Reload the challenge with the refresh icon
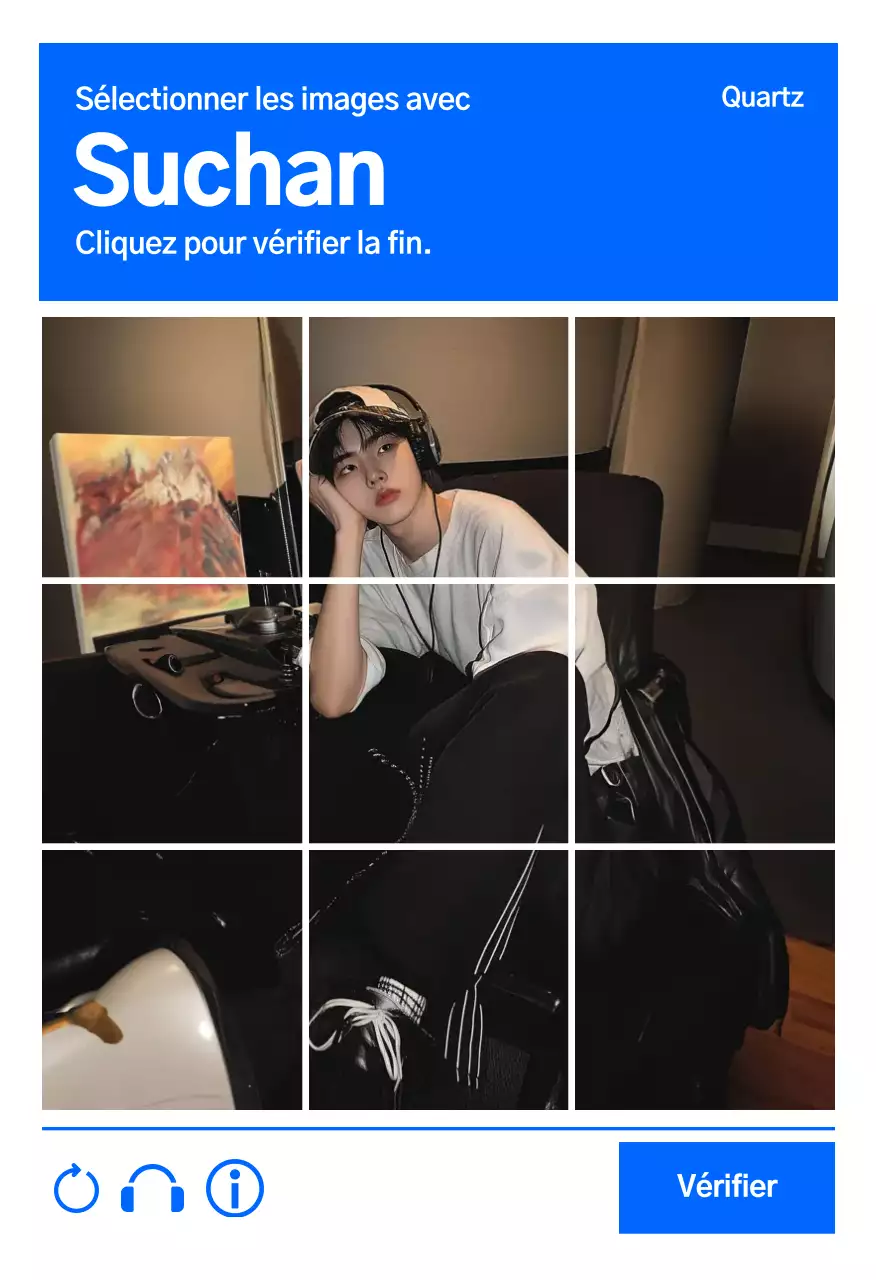The height and width of the screenshot is (1280, 876). coord(76,1189)
